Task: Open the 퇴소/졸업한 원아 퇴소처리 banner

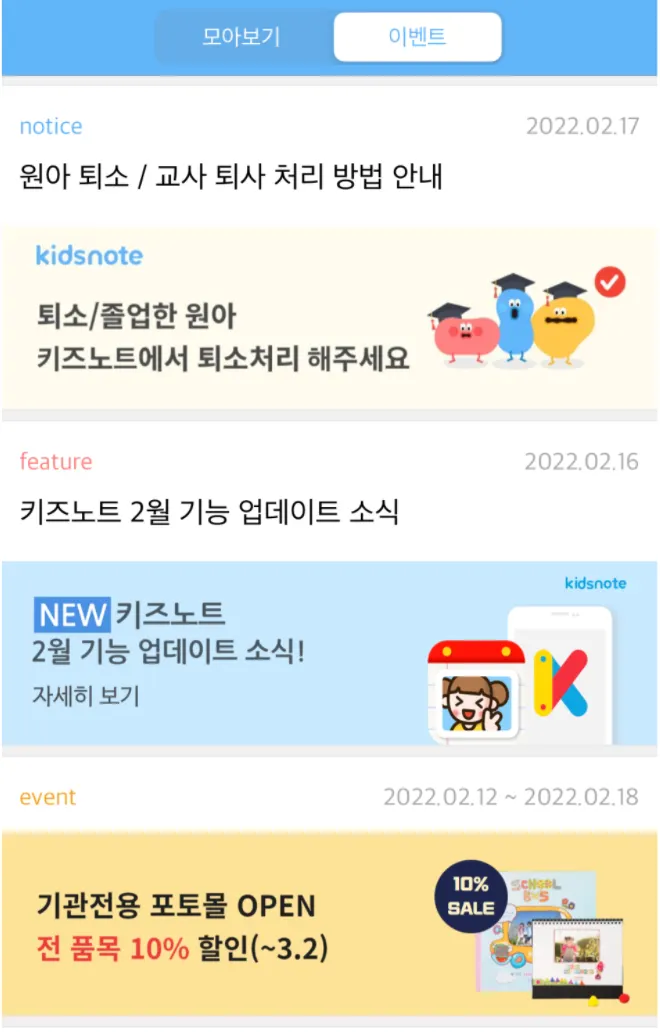Action: [330, 317]
